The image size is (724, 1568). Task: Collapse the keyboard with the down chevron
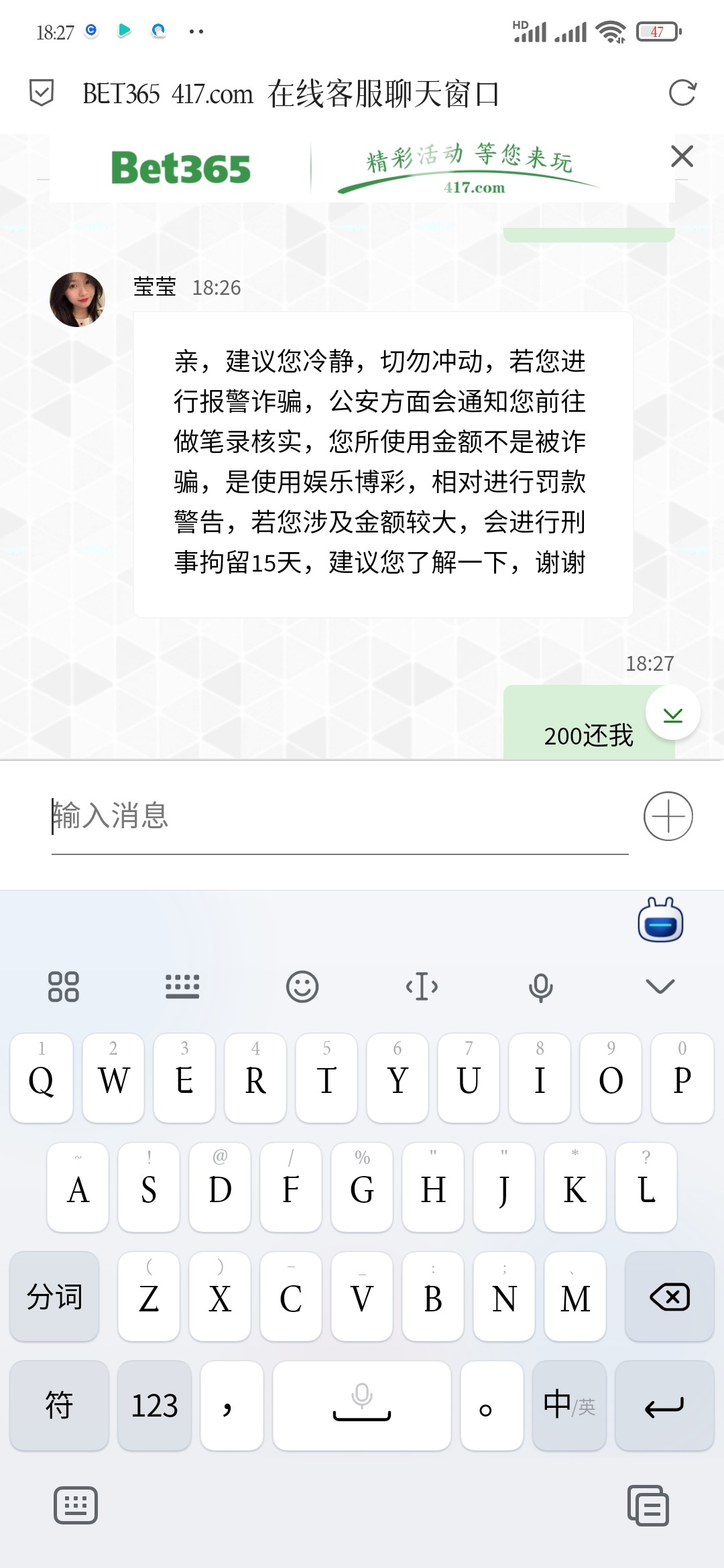pos(660,986)
